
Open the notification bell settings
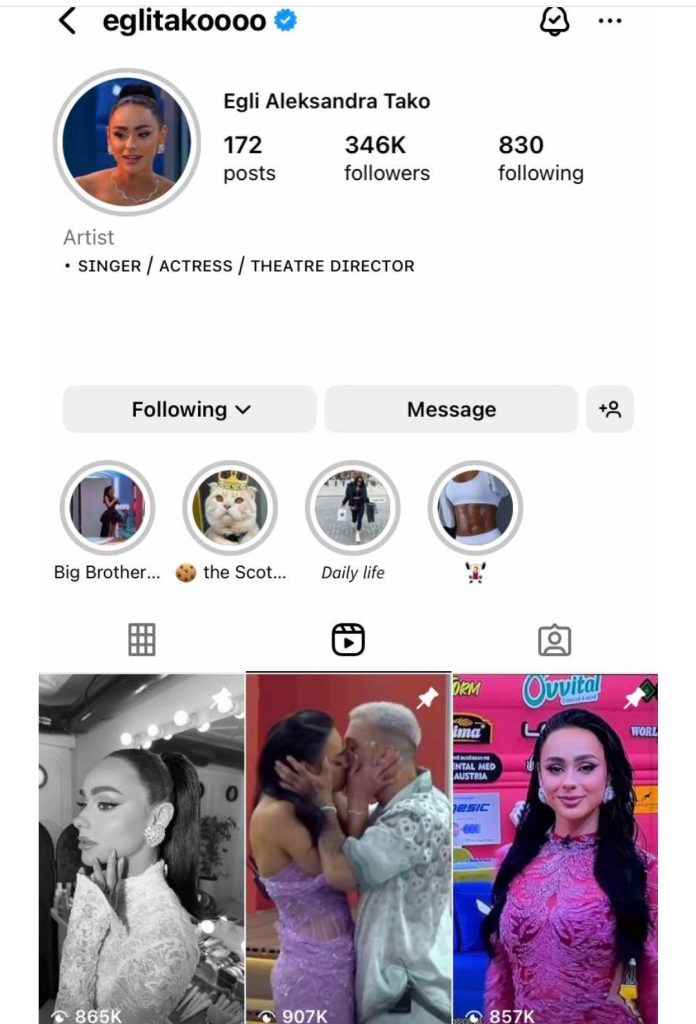point(554,21)
